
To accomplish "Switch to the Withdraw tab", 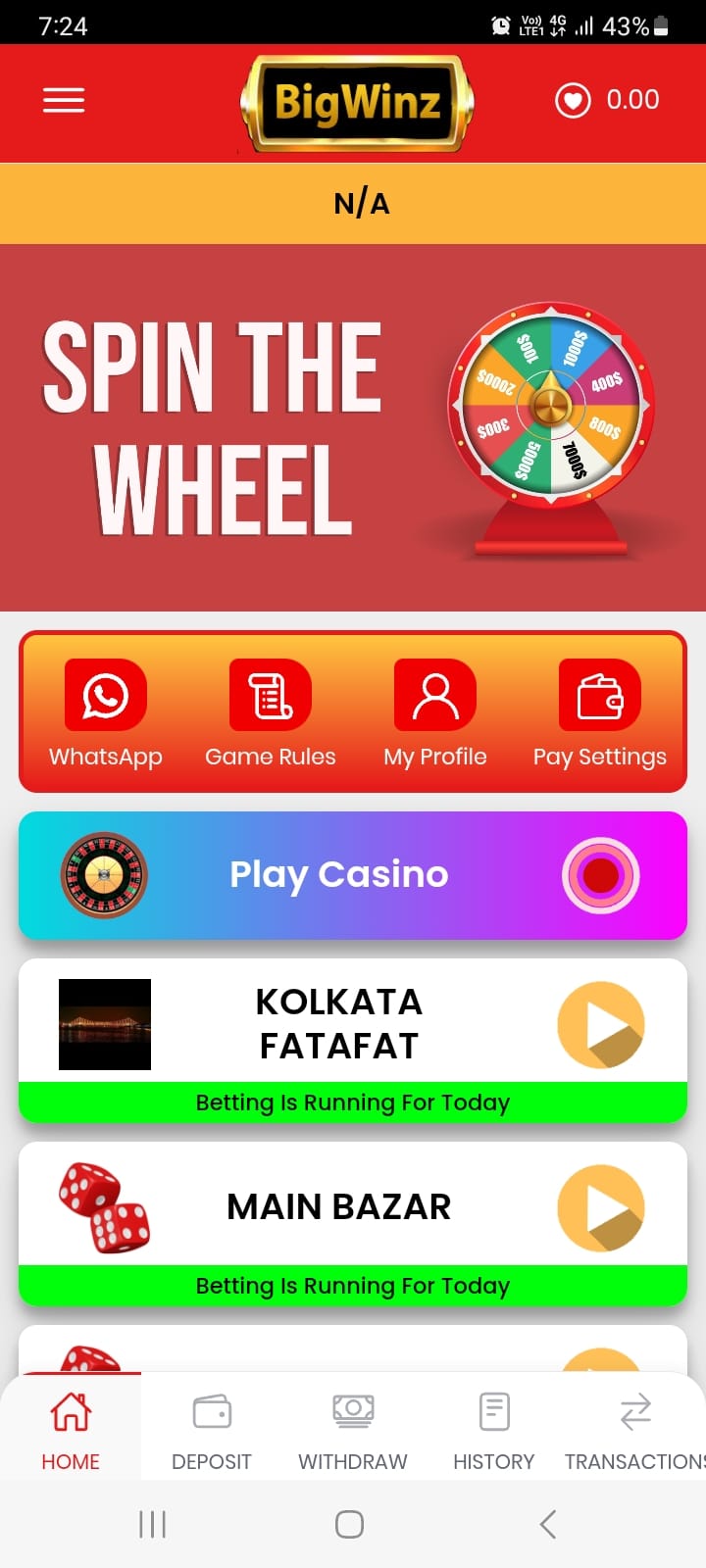I will click(353, 1431).
